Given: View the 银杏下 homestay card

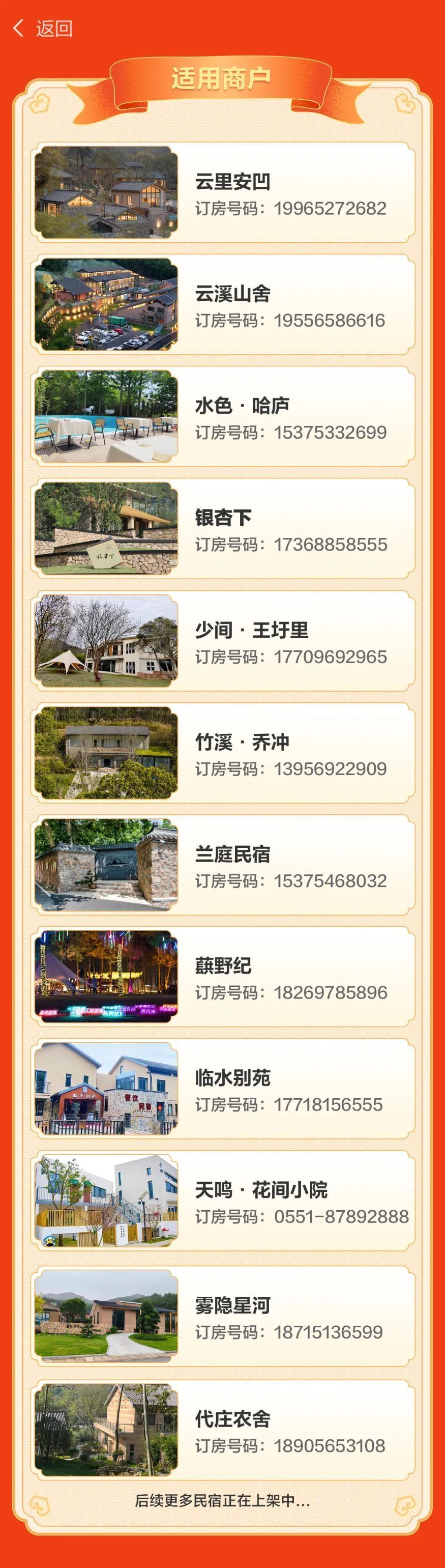Looking at the screenshot, I should (x=223, y=529).
